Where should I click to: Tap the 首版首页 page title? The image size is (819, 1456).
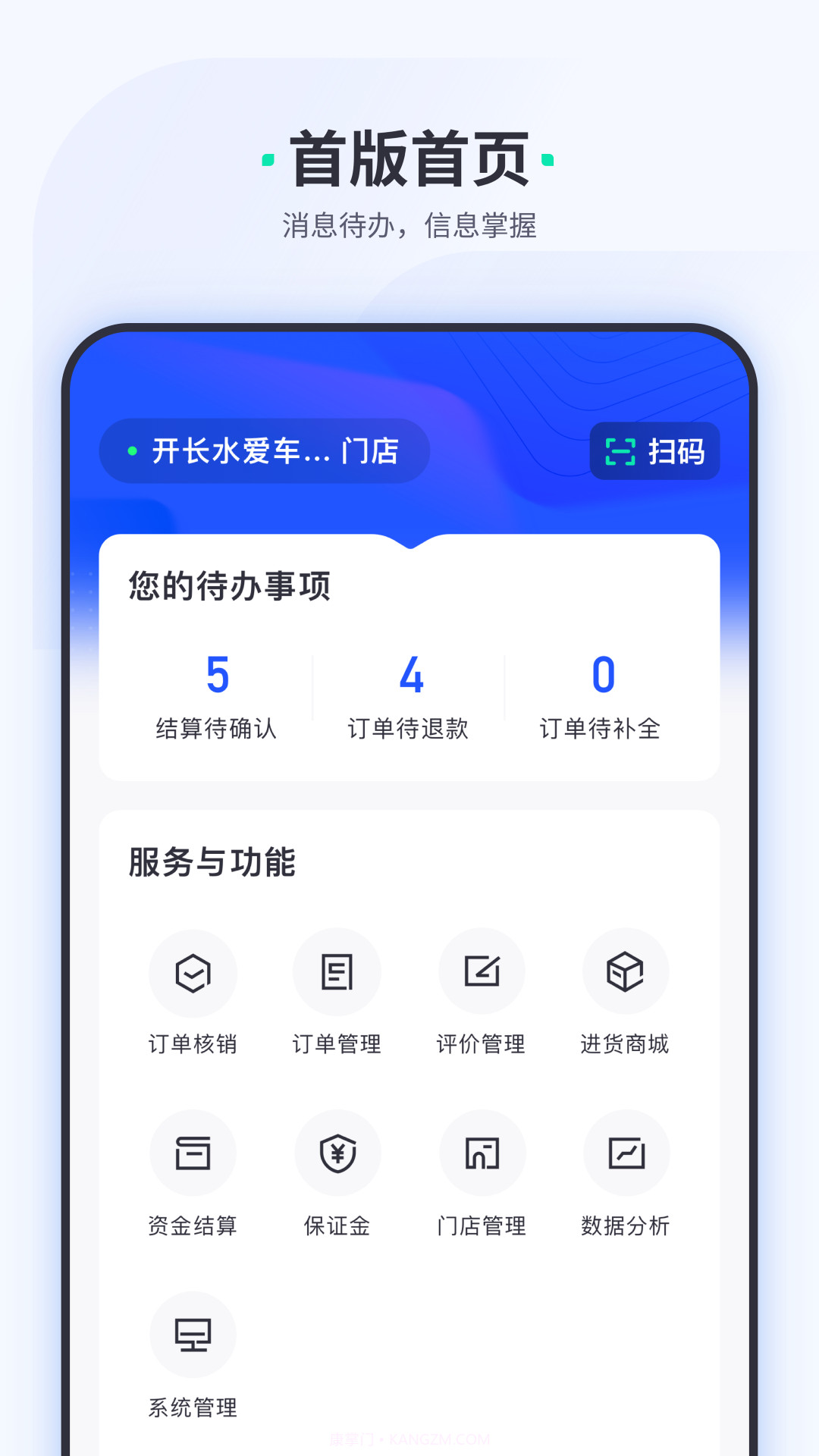pyautogui.click(x=409, y=155)
